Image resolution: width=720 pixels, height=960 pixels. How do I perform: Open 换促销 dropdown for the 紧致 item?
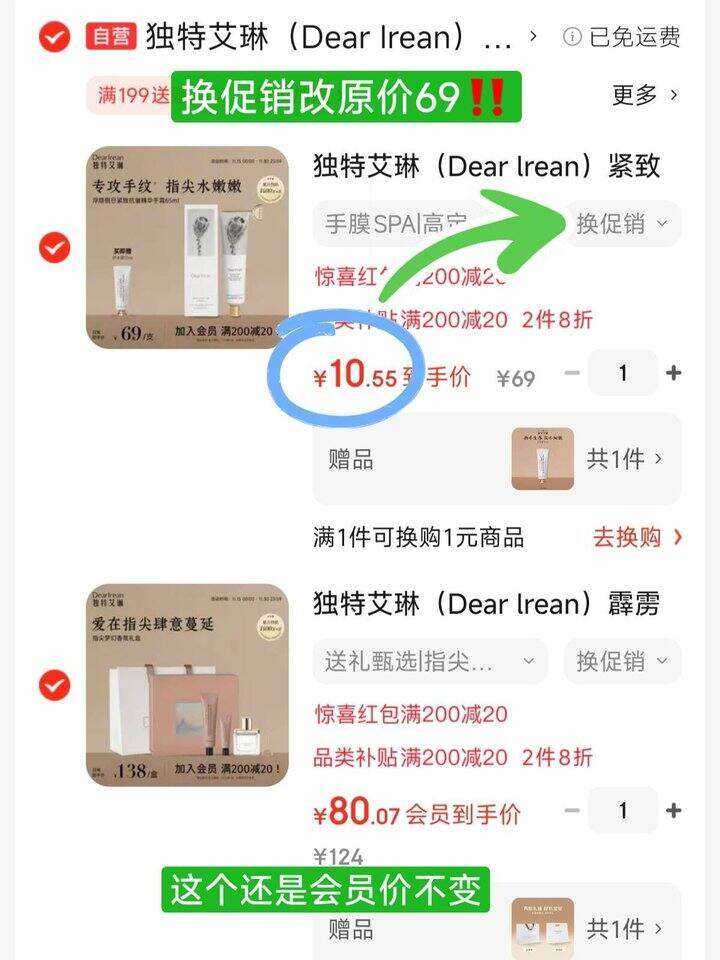pyautogui.click(x=623, y=224)
